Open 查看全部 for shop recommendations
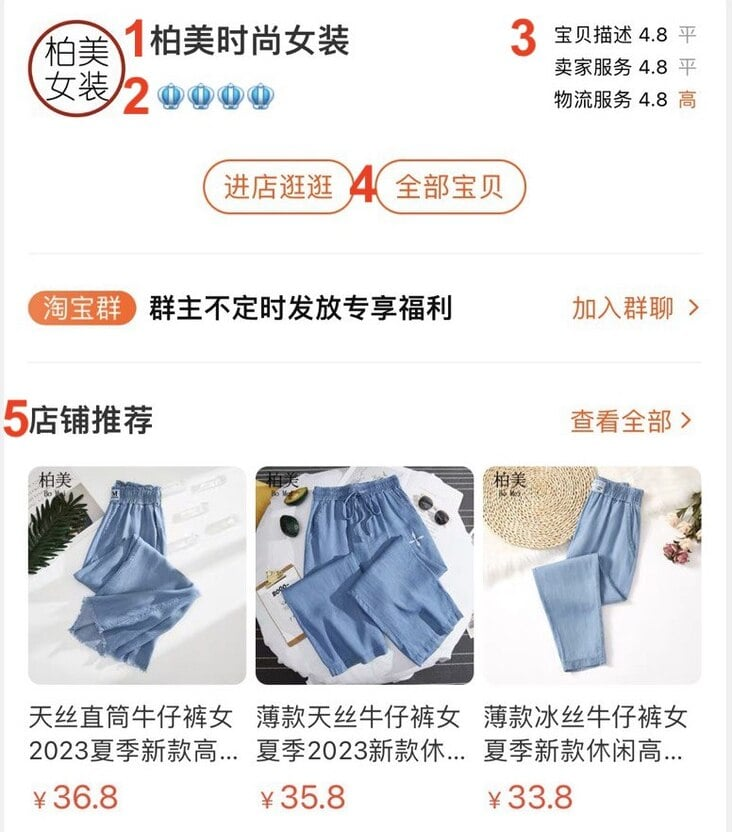The image size is (732, 832). click(631, 421)
